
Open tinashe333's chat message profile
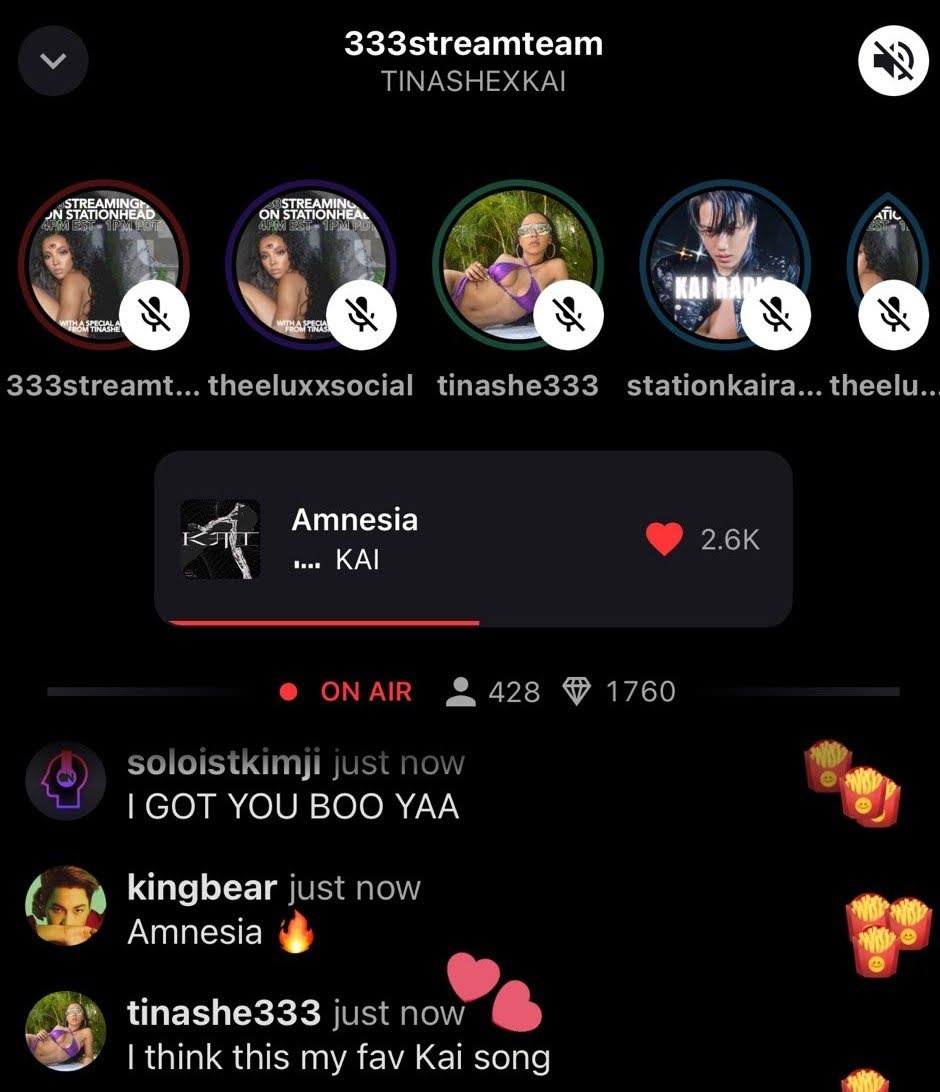(x=64, y=1032)
